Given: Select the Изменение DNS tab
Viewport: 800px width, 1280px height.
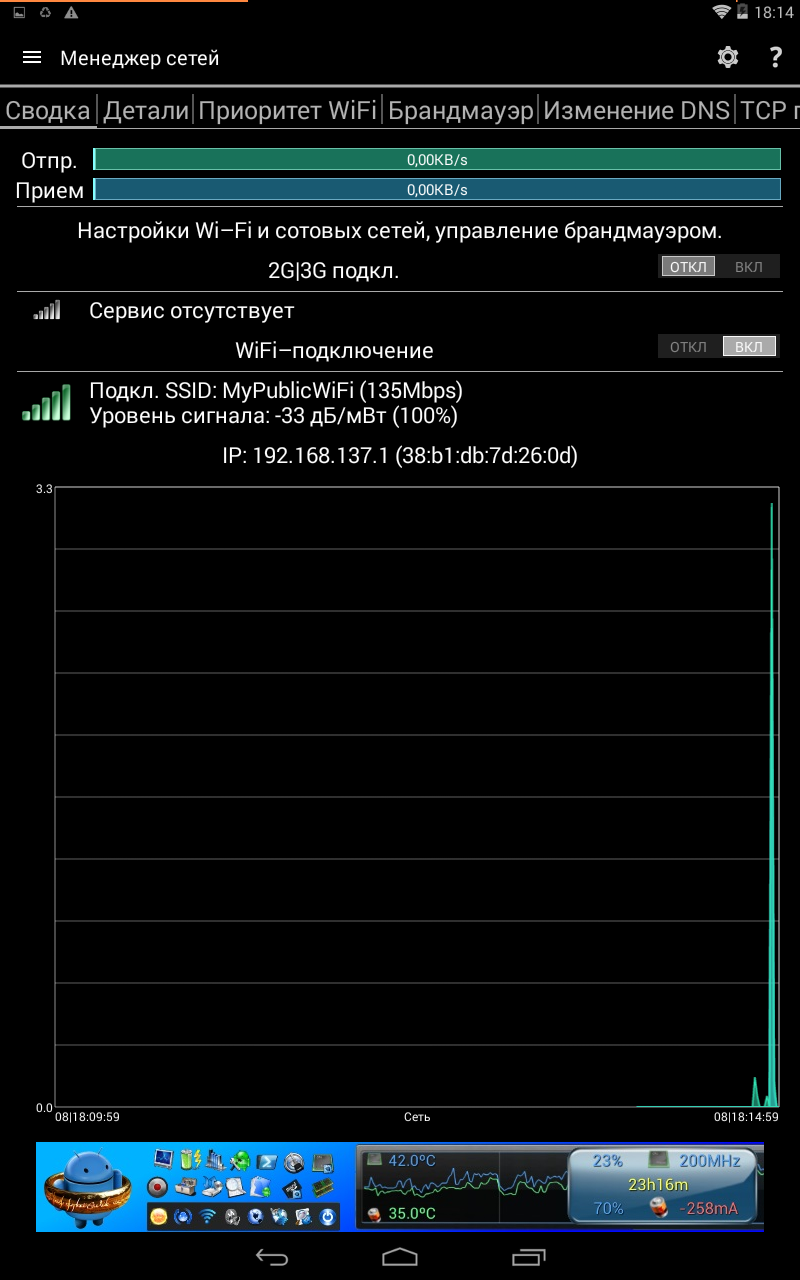Looking at the screenshot, I should click(x=636, y=110).
